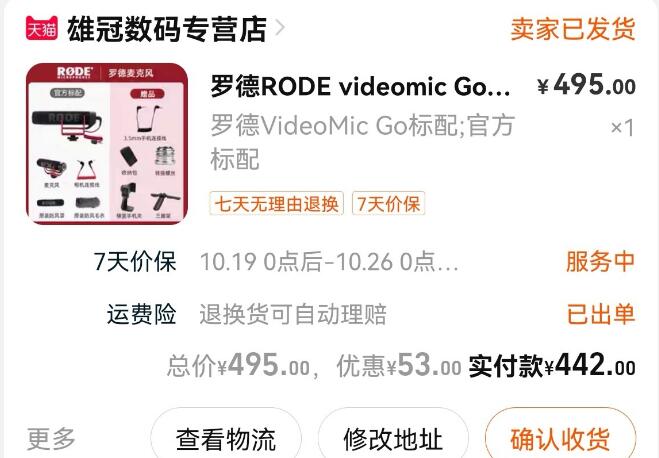Open the 罗德RODE videomic Go product title
This screenshot has width=659, height=458.
(x=360, y=86)
